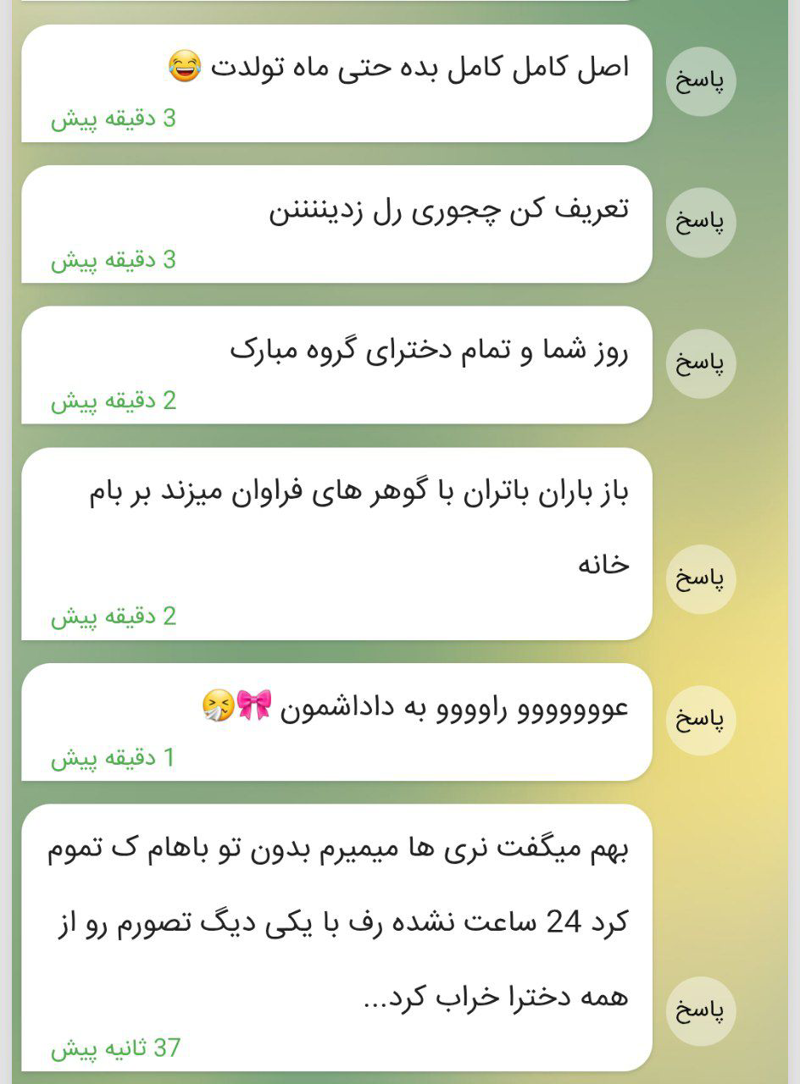Reply to 'روز شما و تمام دخترای گروه مبارک'
The image size is (800, 1084).
point(700,363)
